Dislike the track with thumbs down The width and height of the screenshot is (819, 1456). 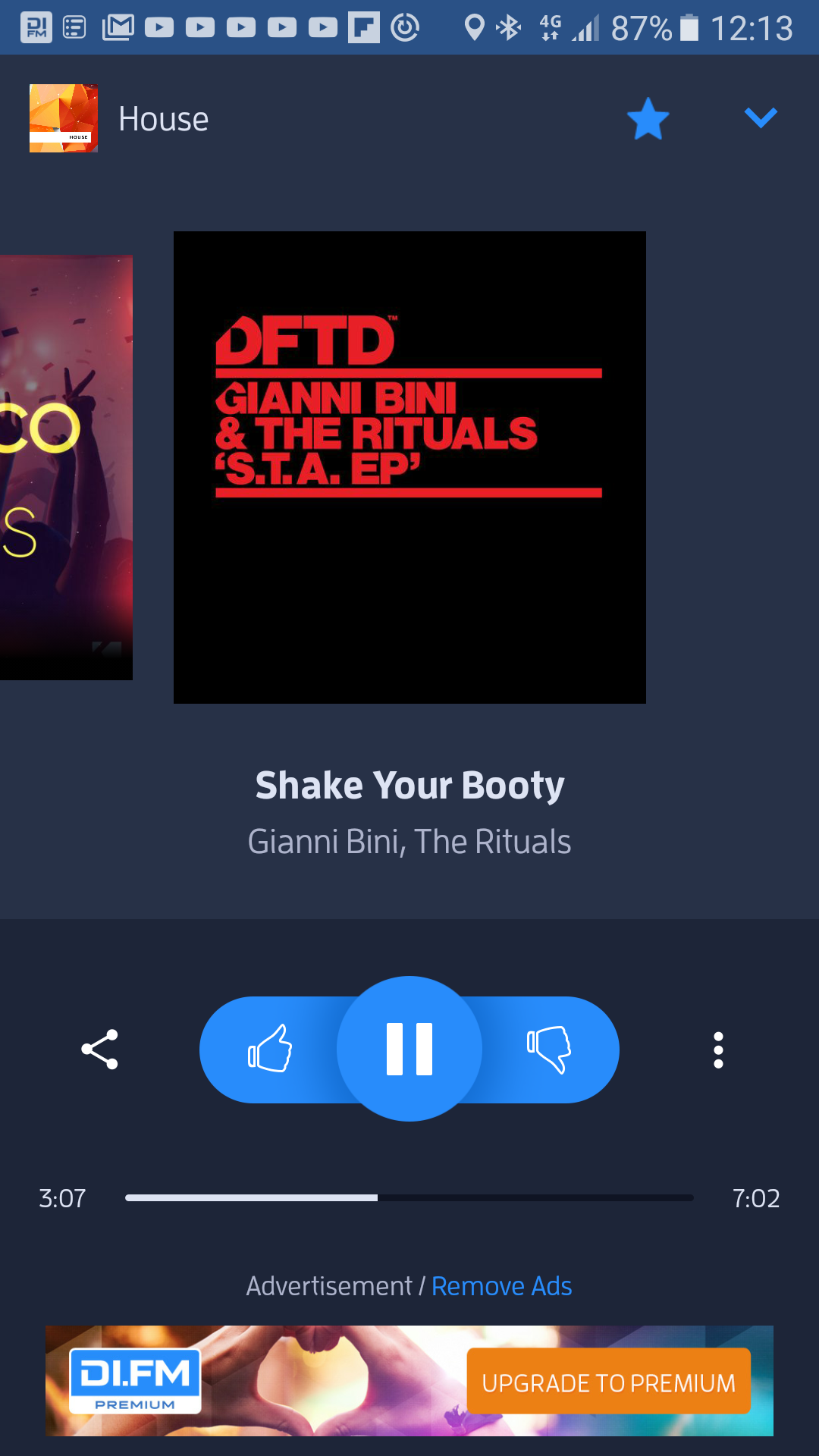click(549, 1049)
